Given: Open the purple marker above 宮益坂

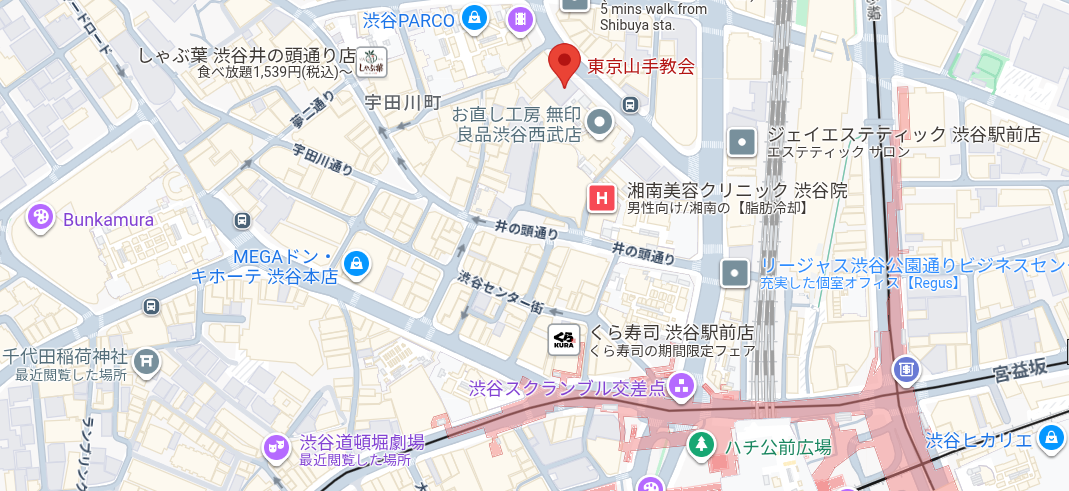Looking at the screenshot, I should (x=906, y=369).
